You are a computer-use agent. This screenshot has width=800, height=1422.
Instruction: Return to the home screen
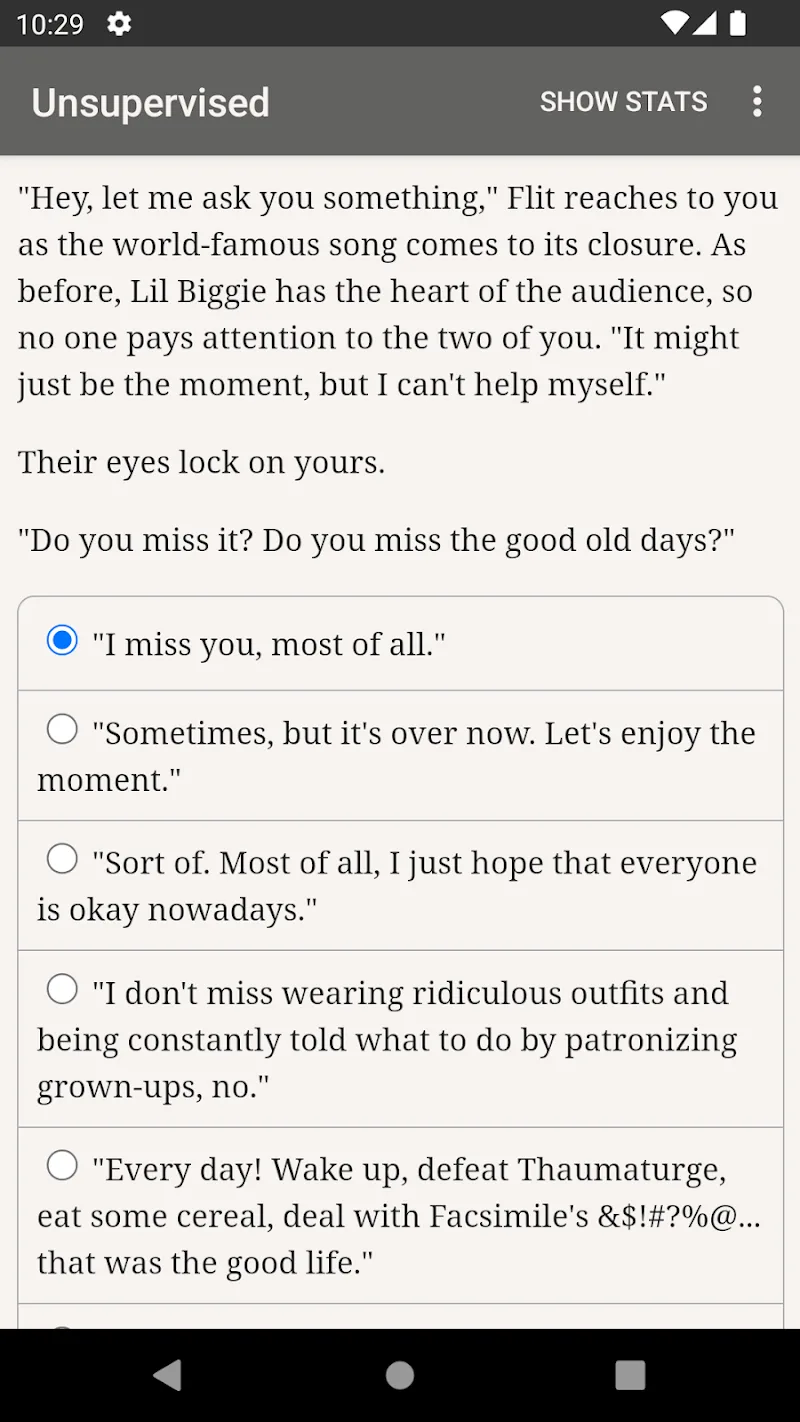tap(400, 1375)
